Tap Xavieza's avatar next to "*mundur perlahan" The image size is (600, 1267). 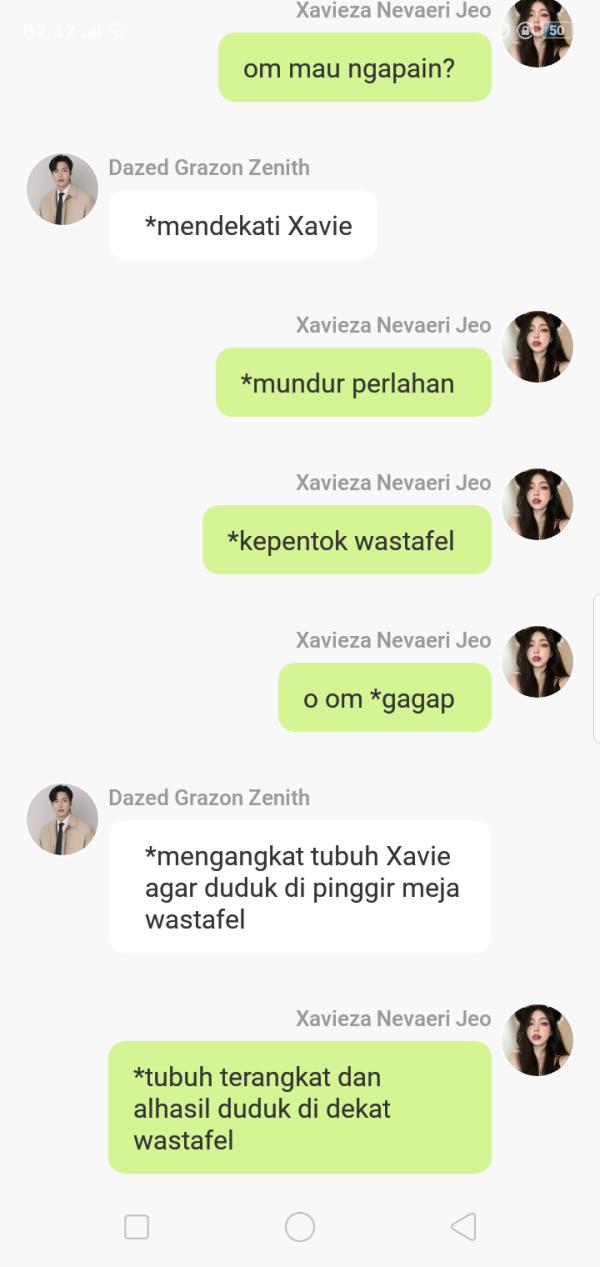point(537,346)
